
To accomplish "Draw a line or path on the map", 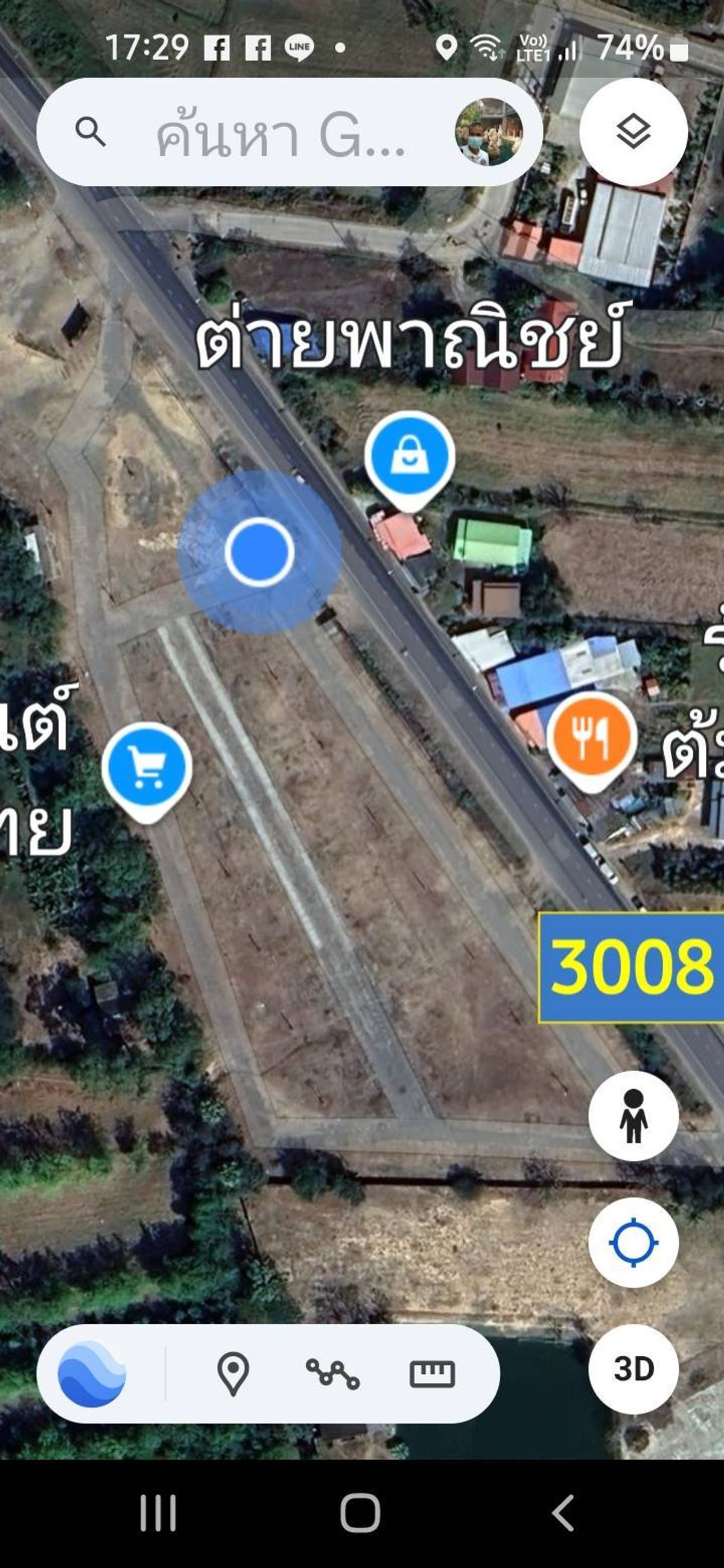I will tap(332, 1374).
